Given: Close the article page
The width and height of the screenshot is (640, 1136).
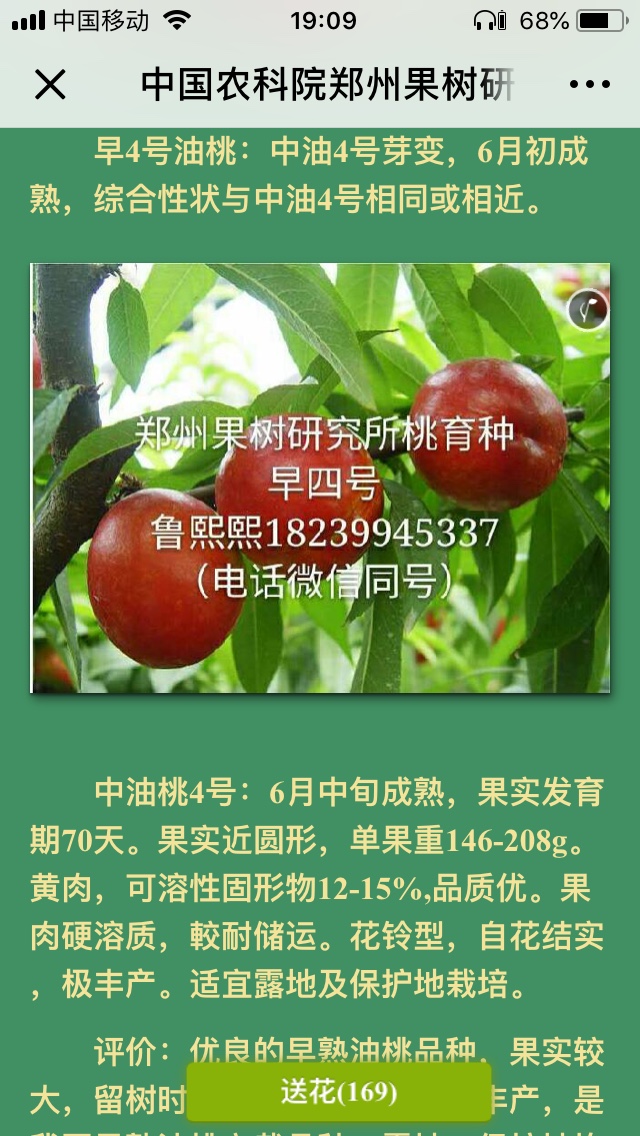Looking at the screenshot, I should coord(50,85).
